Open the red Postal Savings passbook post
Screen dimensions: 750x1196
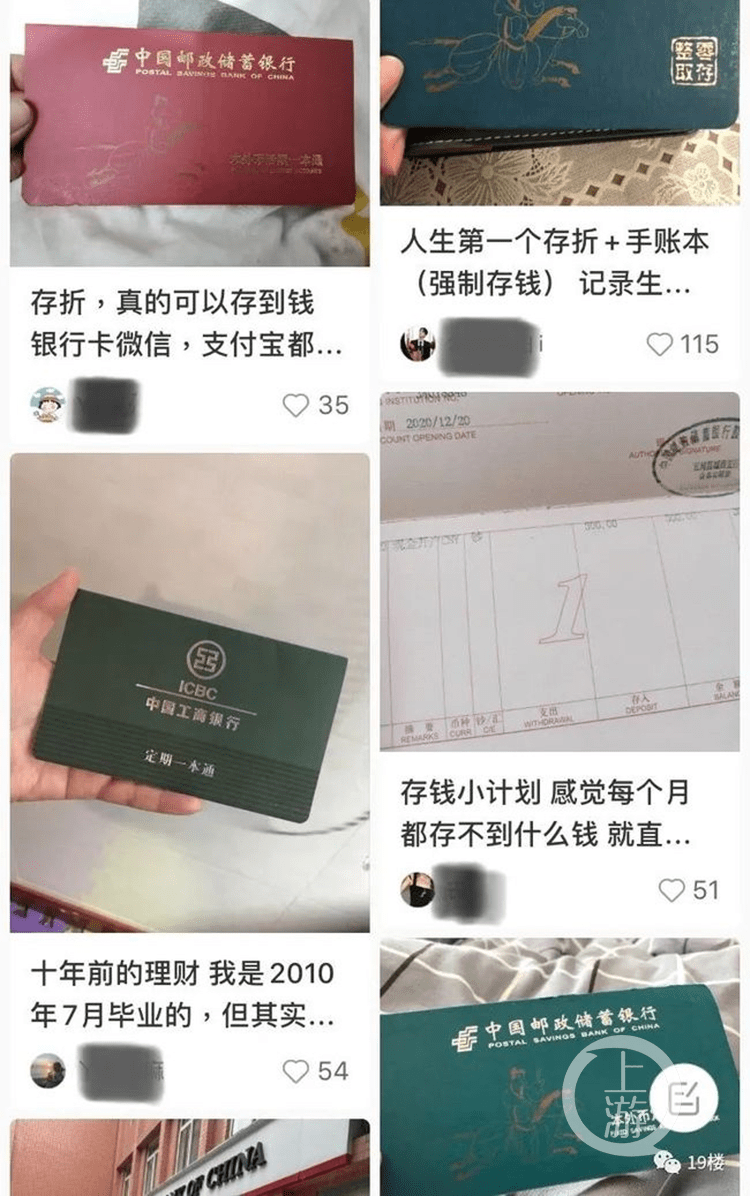coord(190,130)
